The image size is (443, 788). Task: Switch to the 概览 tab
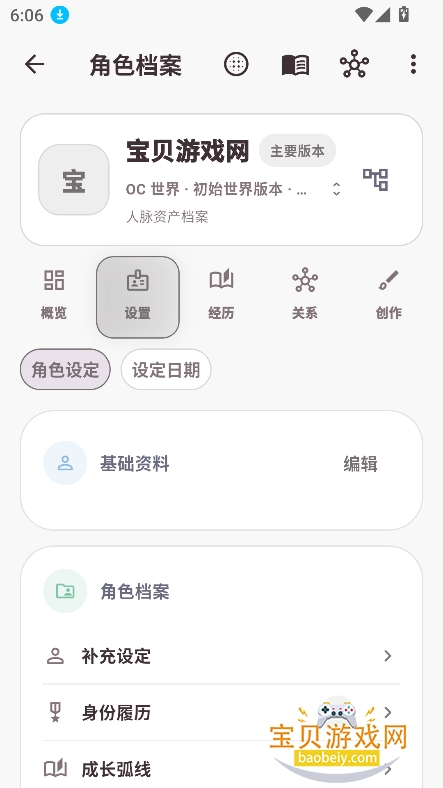[54, 295]
